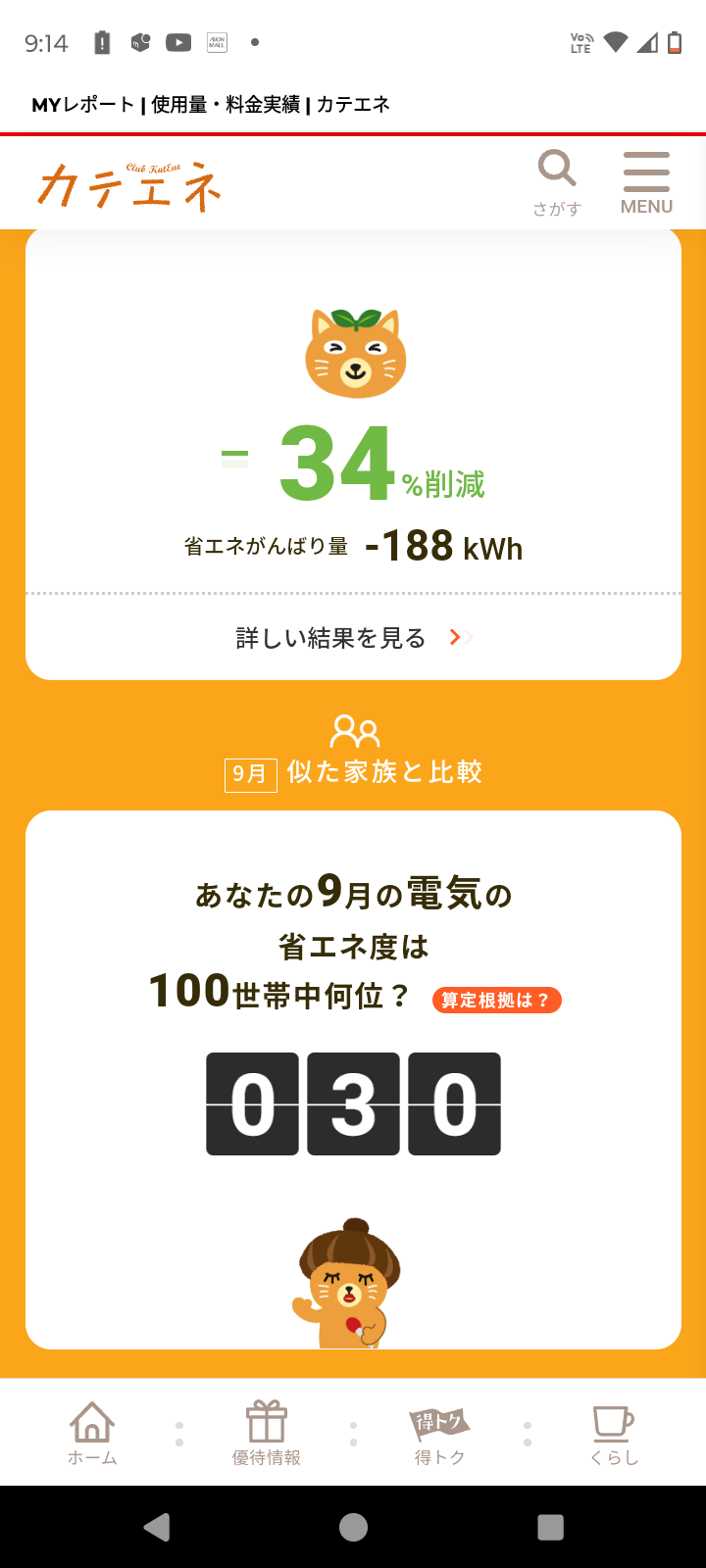The image size is (706, 1568).
Task: Go to the device home screen
Action: coord(353,1527)
